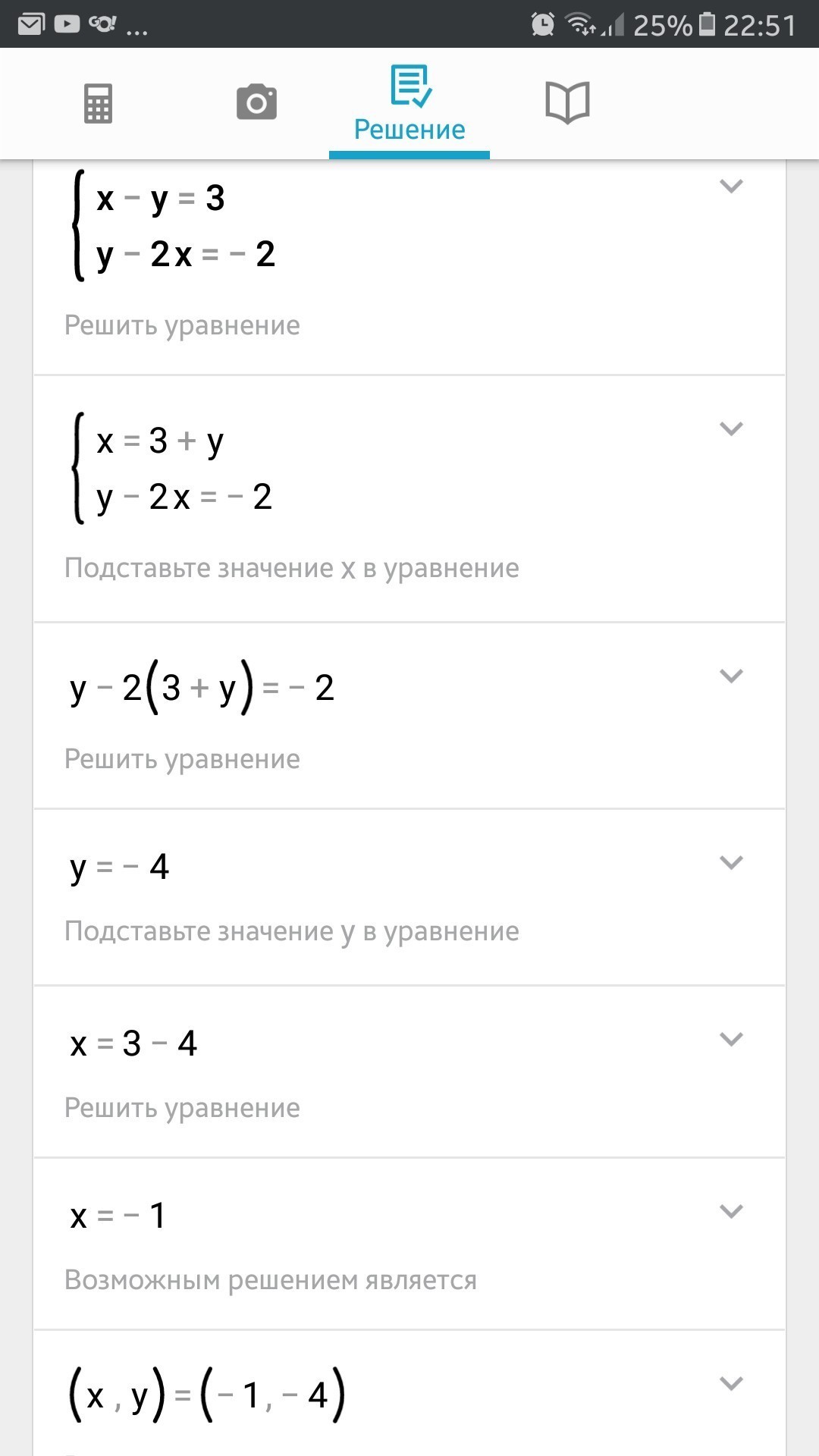Switch to the camera tab
The height and width of the screenshot is (1456, 819).
click(256, 102)
